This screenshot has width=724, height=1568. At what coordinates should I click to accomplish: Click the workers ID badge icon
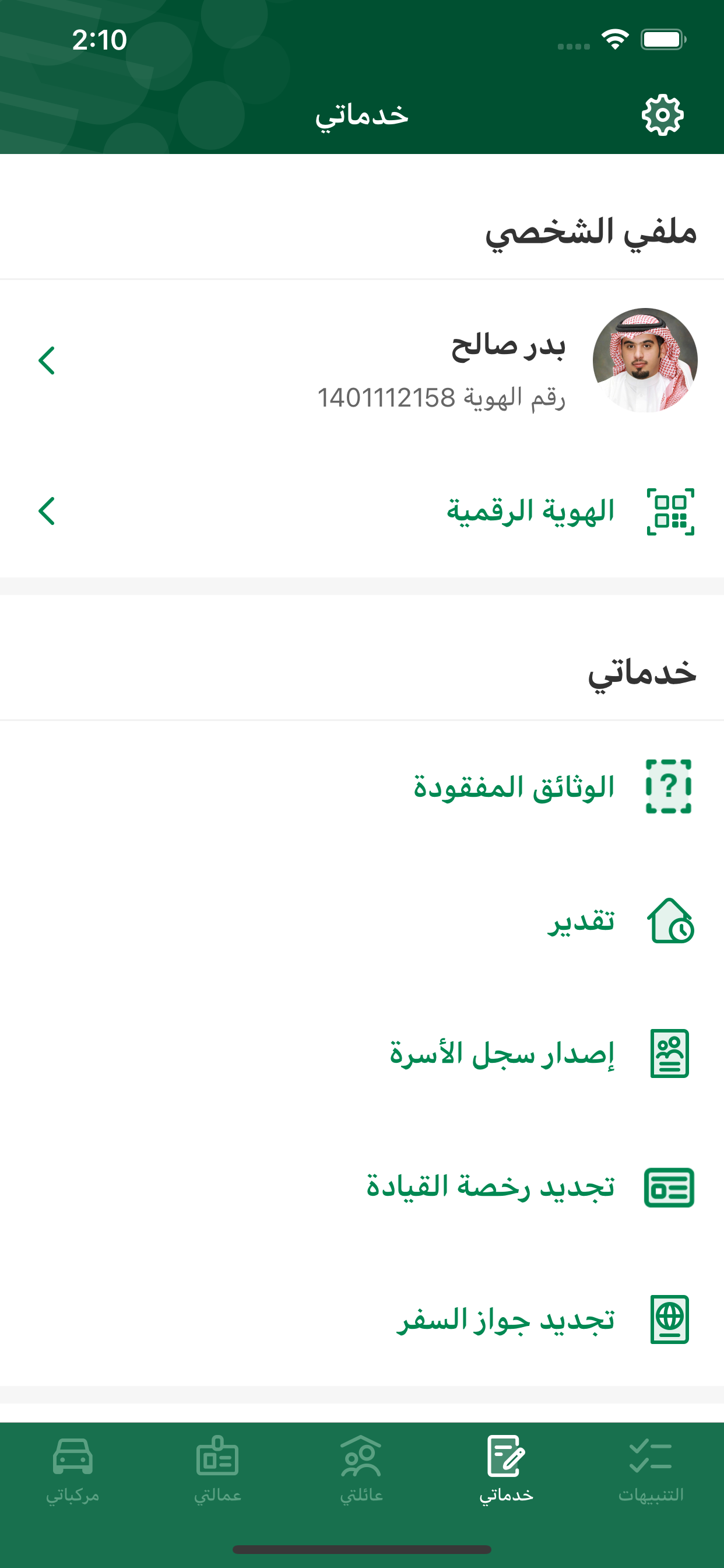tap(217, 1458)
